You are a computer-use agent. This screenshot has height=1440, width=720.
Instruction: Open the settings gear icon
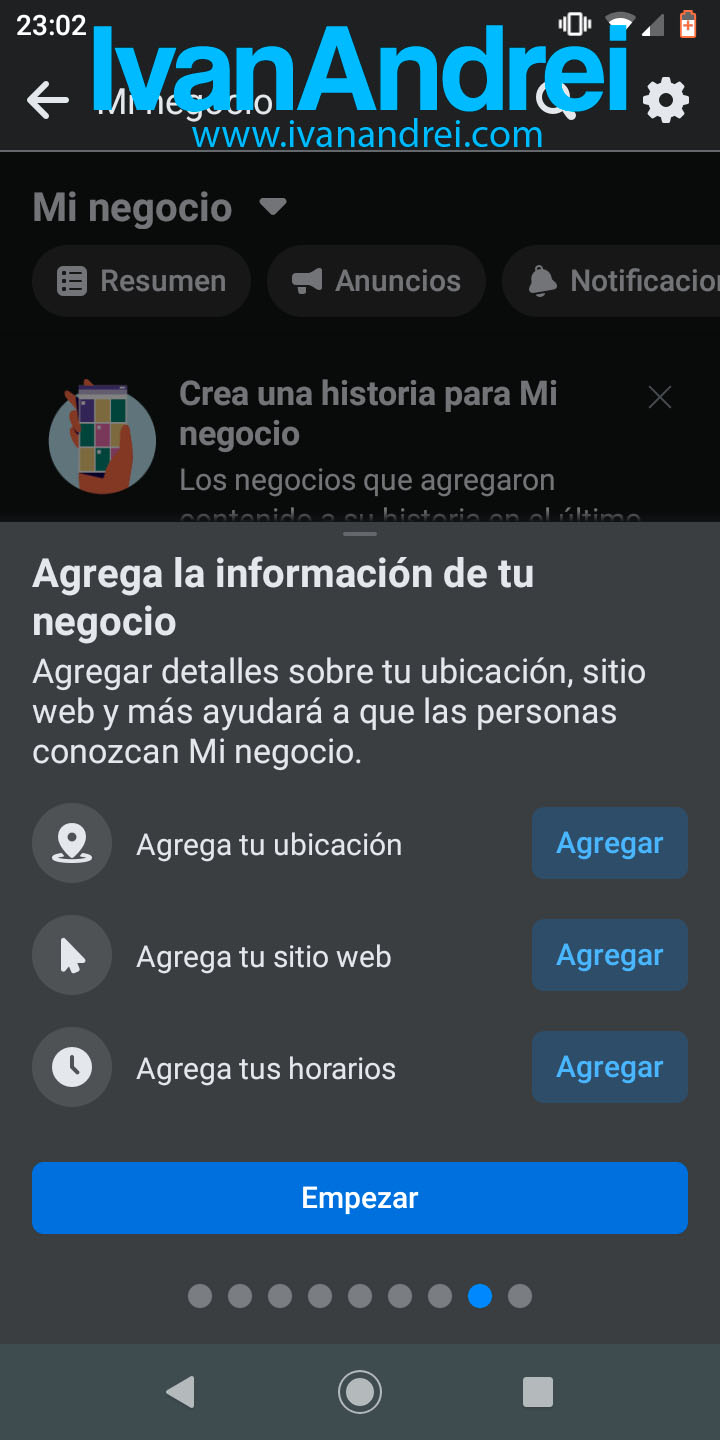pyautogui.click(x=665, y=100)
